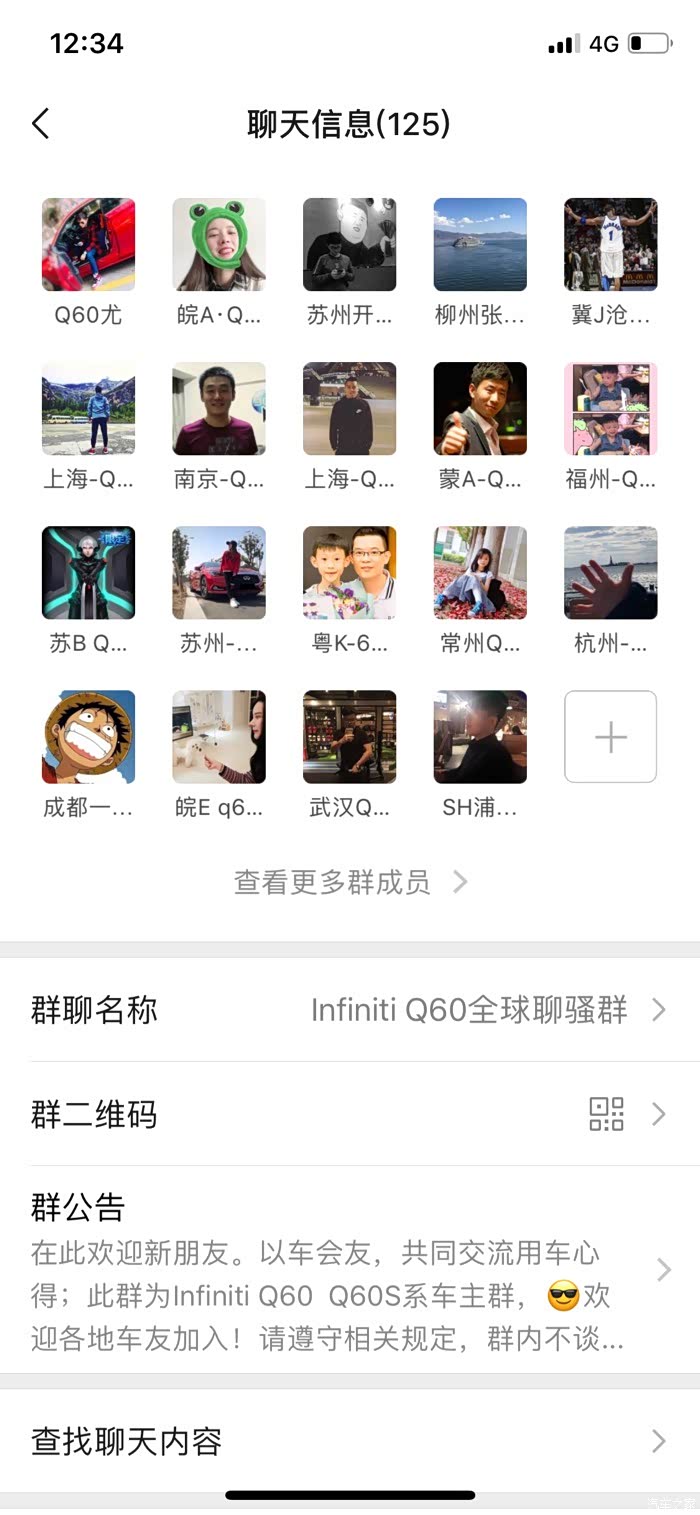The image size is (700, 1515).
Task: Open the 群聊名称 row
Action: [x=350, y=1010]
